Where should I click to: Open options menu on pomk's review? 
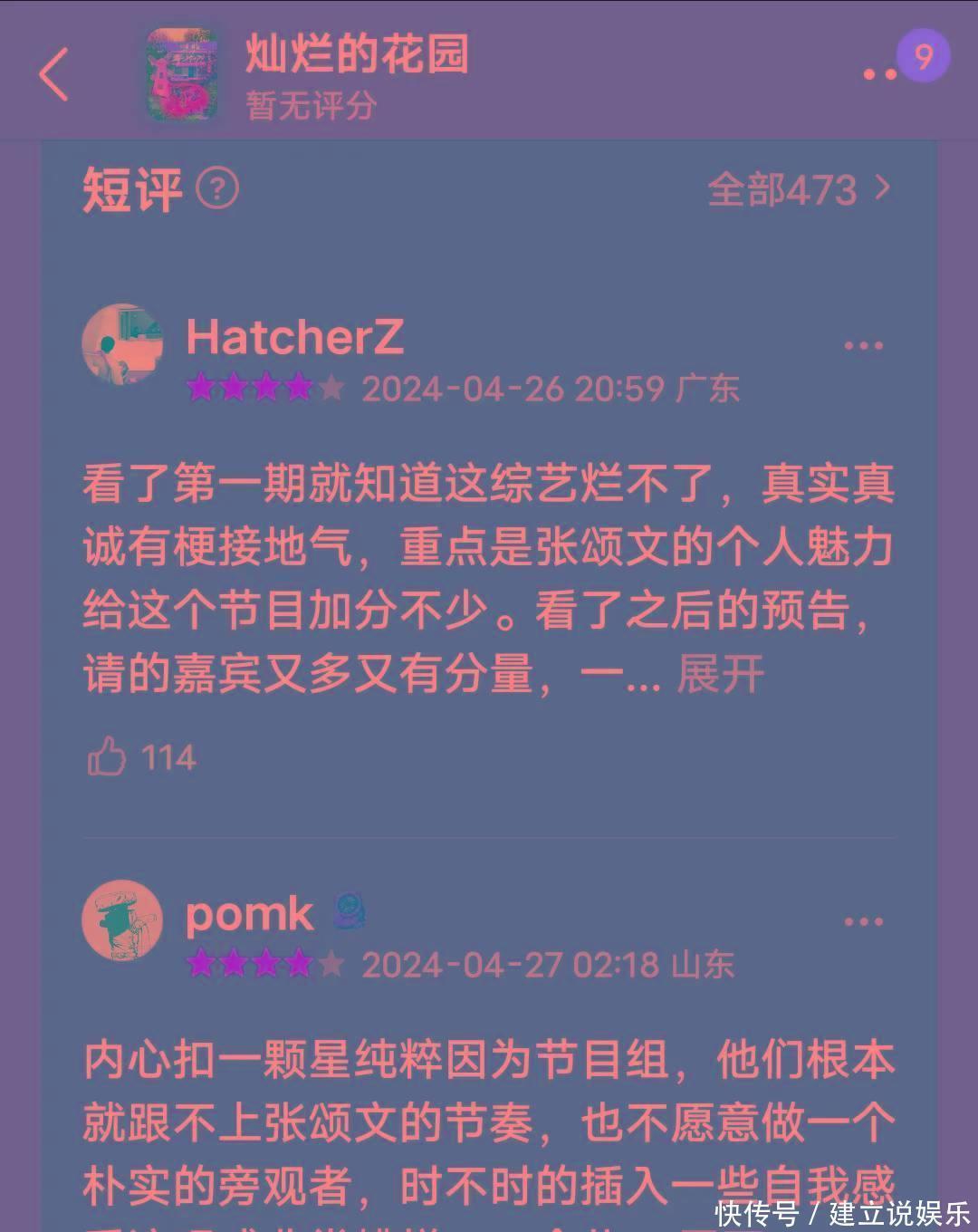click(x=862, y=921)
